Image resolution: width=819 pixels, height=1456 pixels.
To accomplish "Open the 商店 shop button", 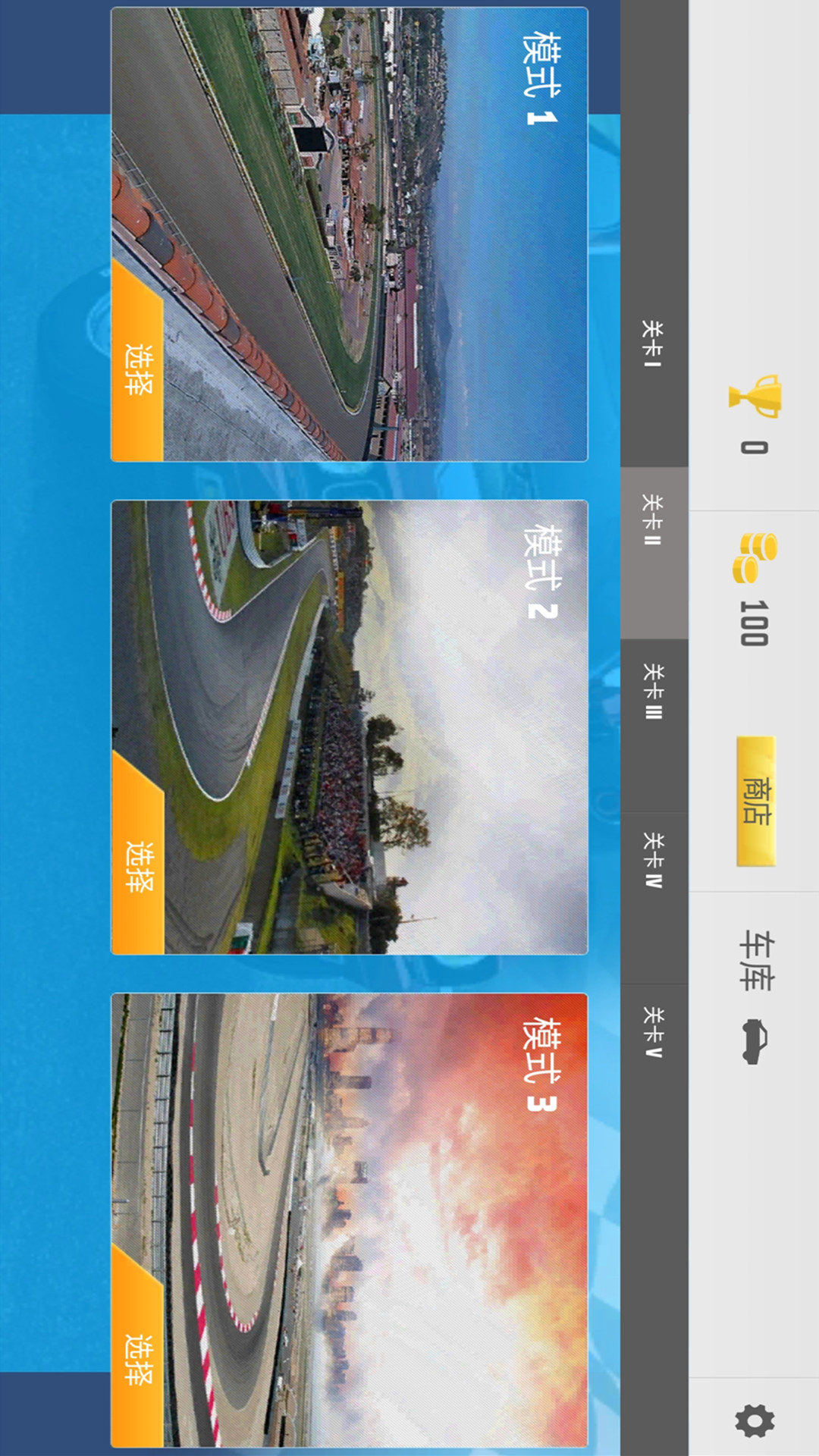I will [x=756, y=801].
